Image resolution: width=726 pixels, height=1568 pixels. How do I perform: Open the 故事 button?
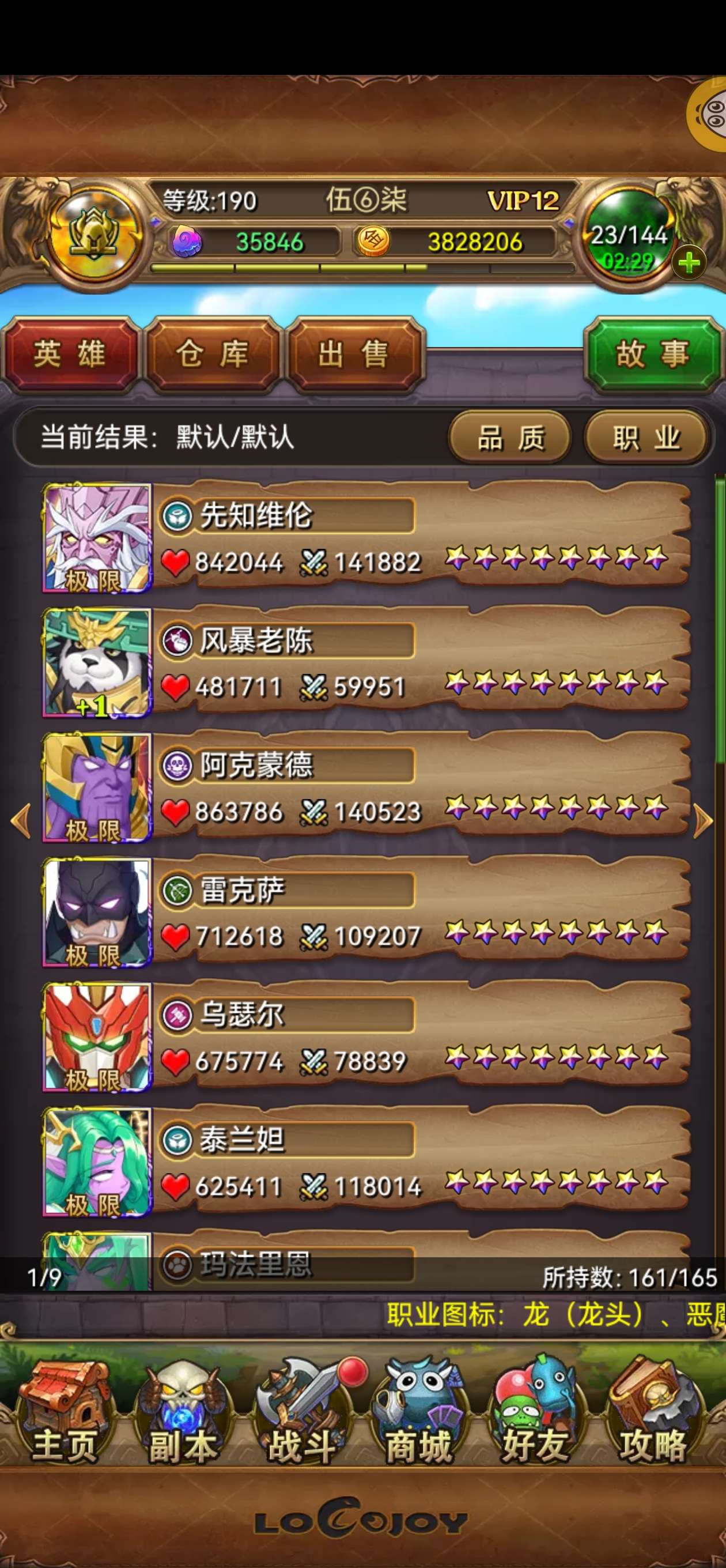[x=653, y=353]
